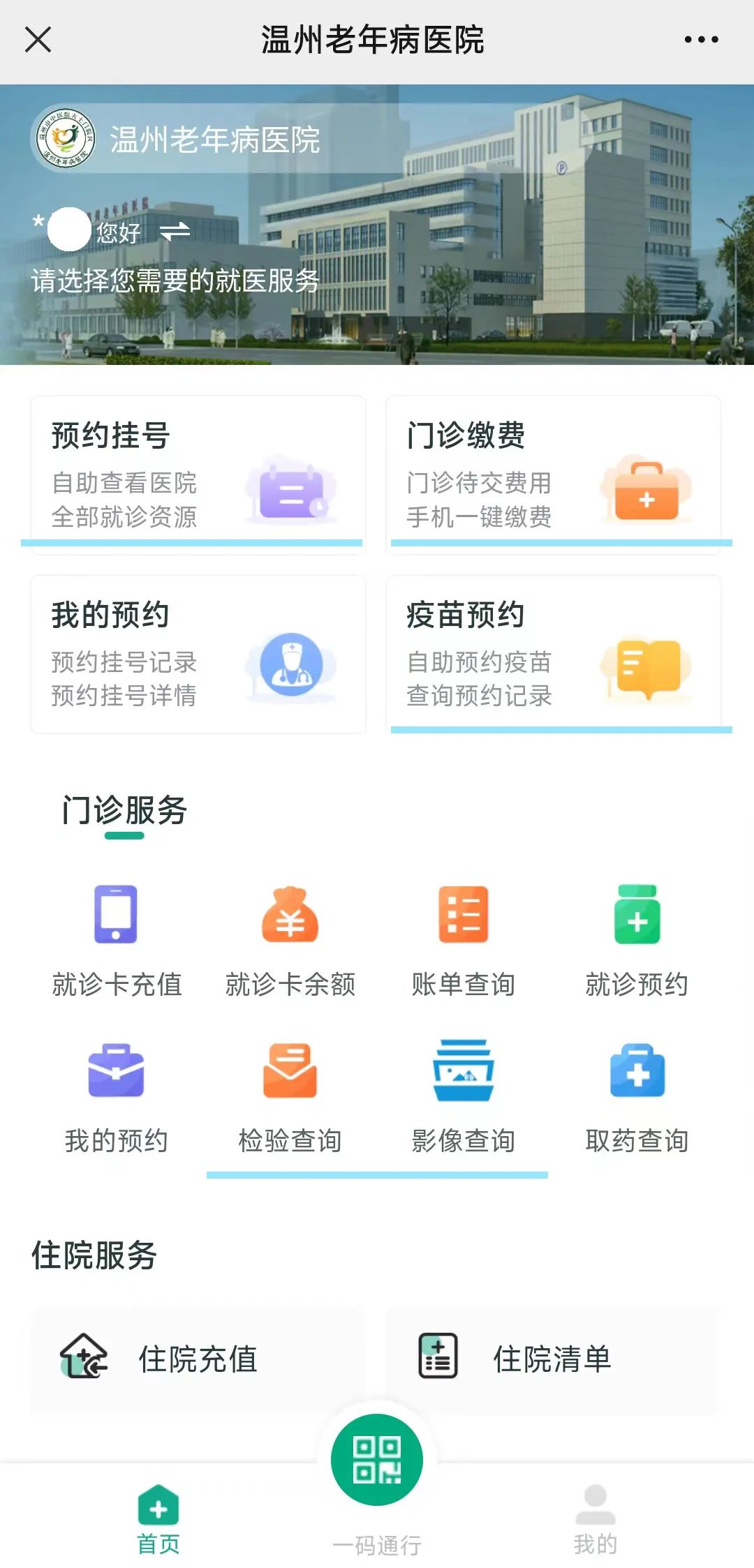Open the 我的预约 card with doctor icon

click(x=198, y=654)
